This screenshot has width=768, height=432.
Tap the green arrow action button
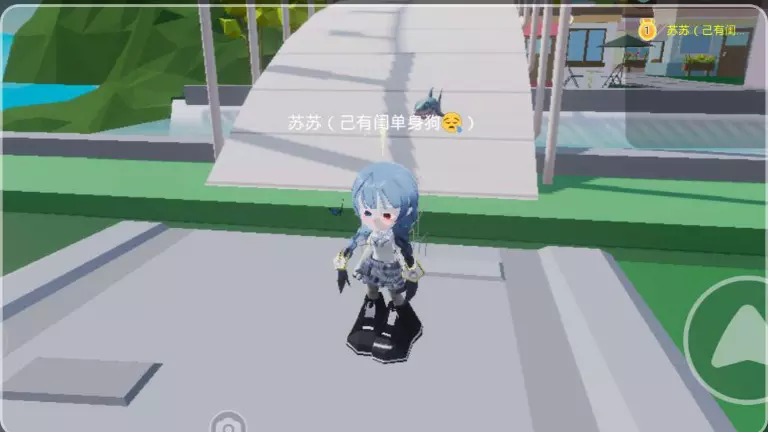(728, 340)
